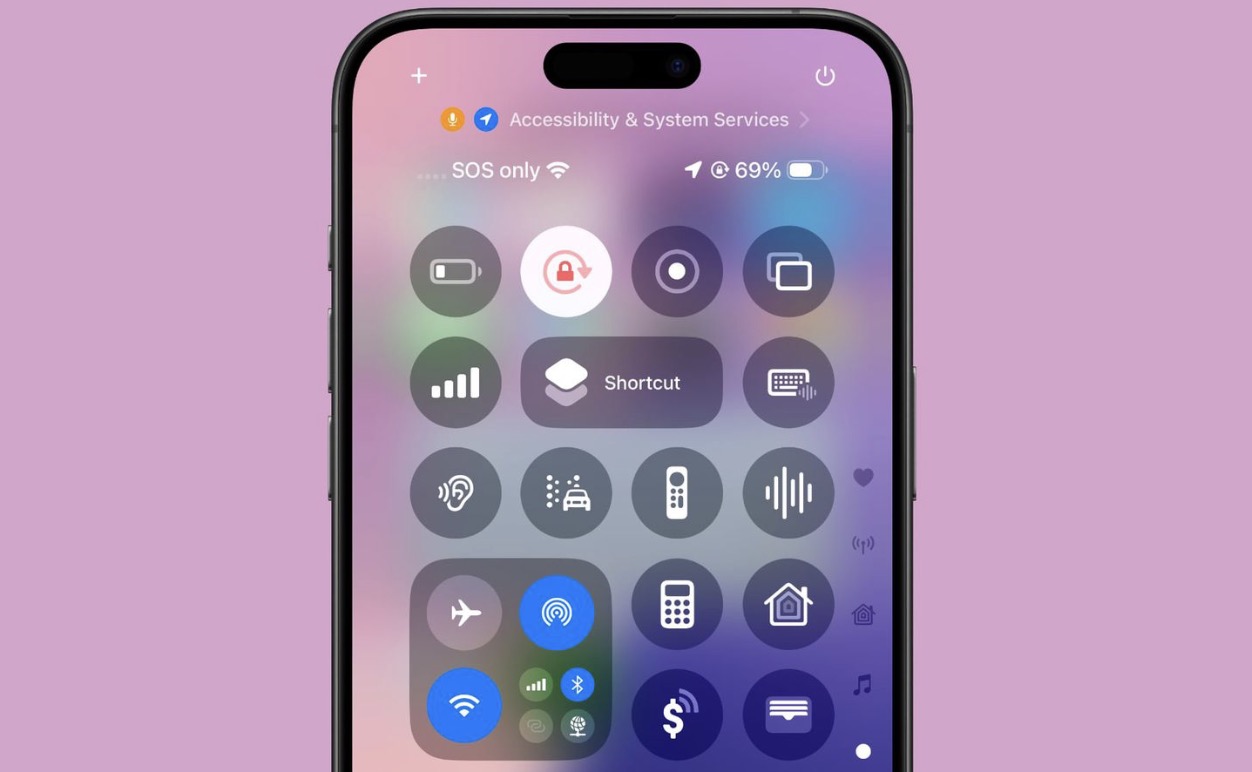
Task: Open Accessibility & System Services details
Action: [x=649, y=120]
